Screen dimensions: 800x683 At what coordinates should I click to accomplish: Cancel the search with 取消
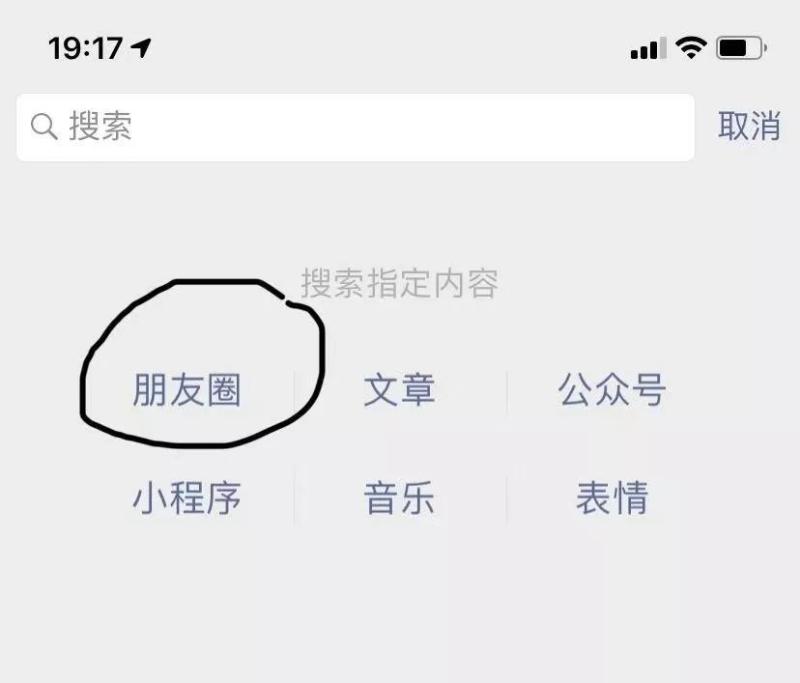coord(749,126)
